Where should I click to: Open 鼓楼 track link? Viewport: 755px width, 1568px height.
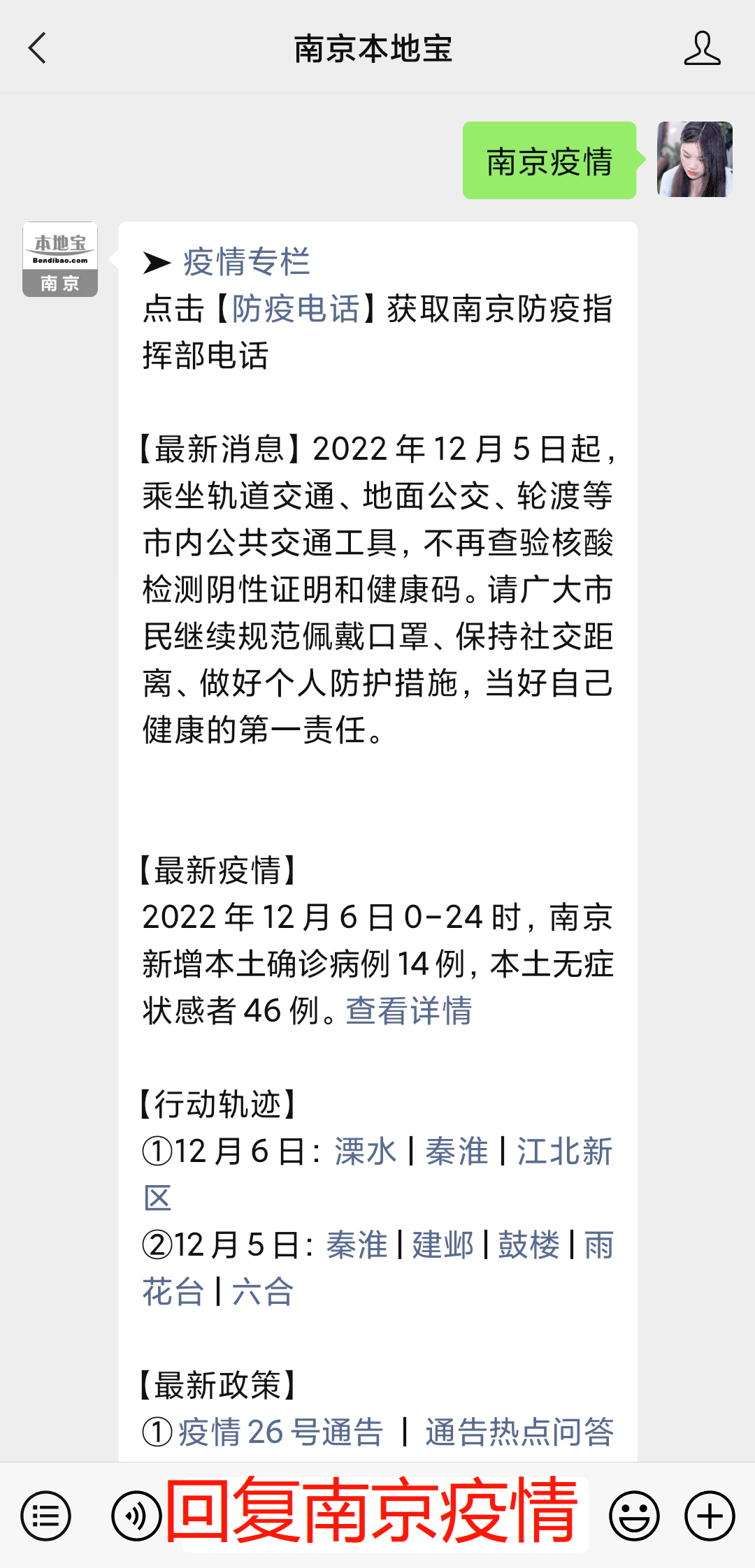(x=528, y=1244)
